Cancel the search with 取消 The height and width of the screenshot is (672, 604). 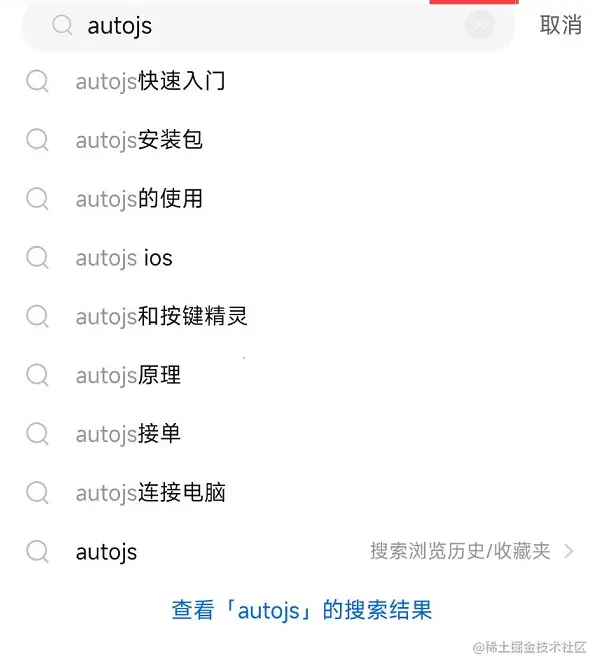pyautogui.click(x=560, y=26)
